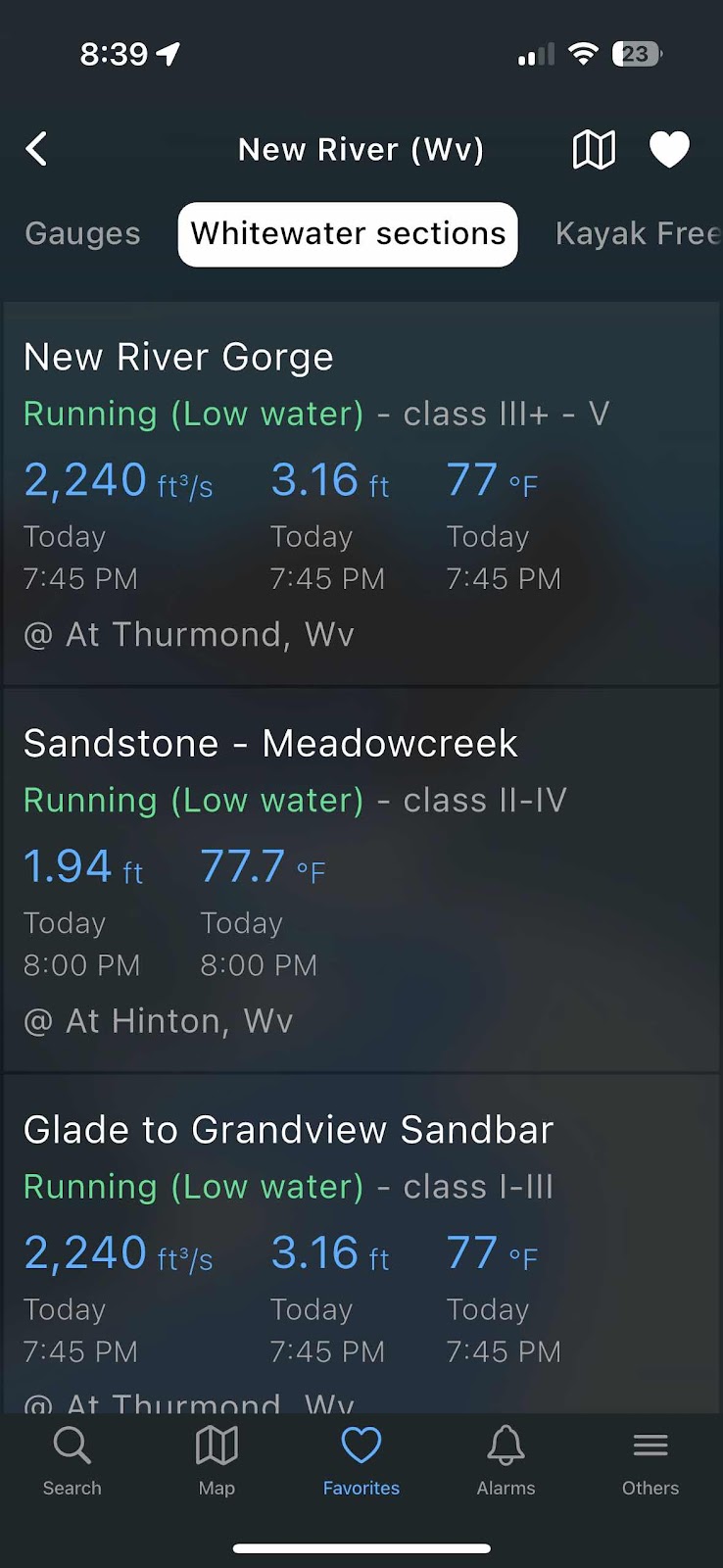Open the New River Gorge section card
723x1568 pixels.
tap(361, 495)
